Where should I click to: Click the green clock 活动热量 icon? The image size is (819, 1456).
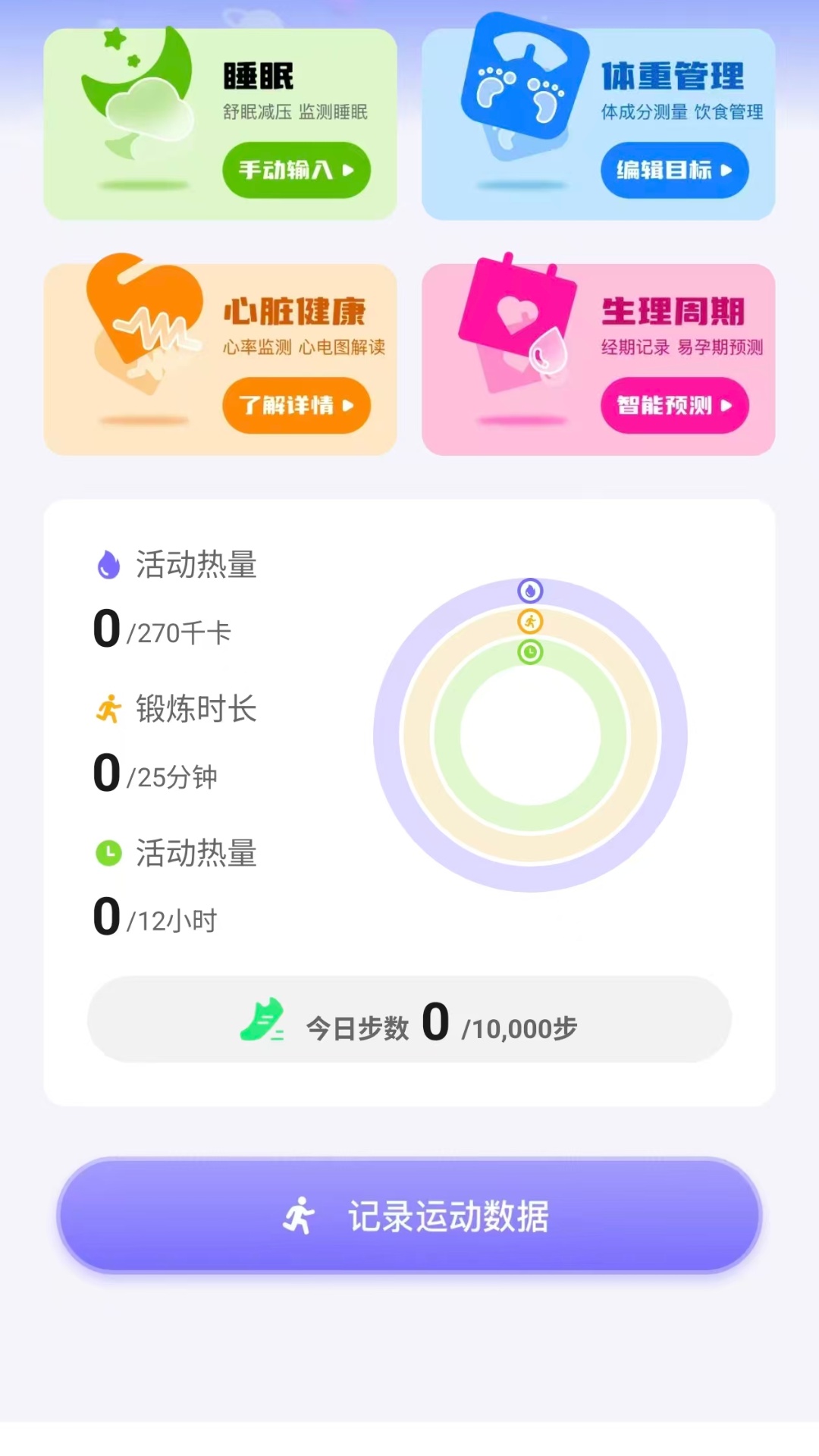[108, 854]
